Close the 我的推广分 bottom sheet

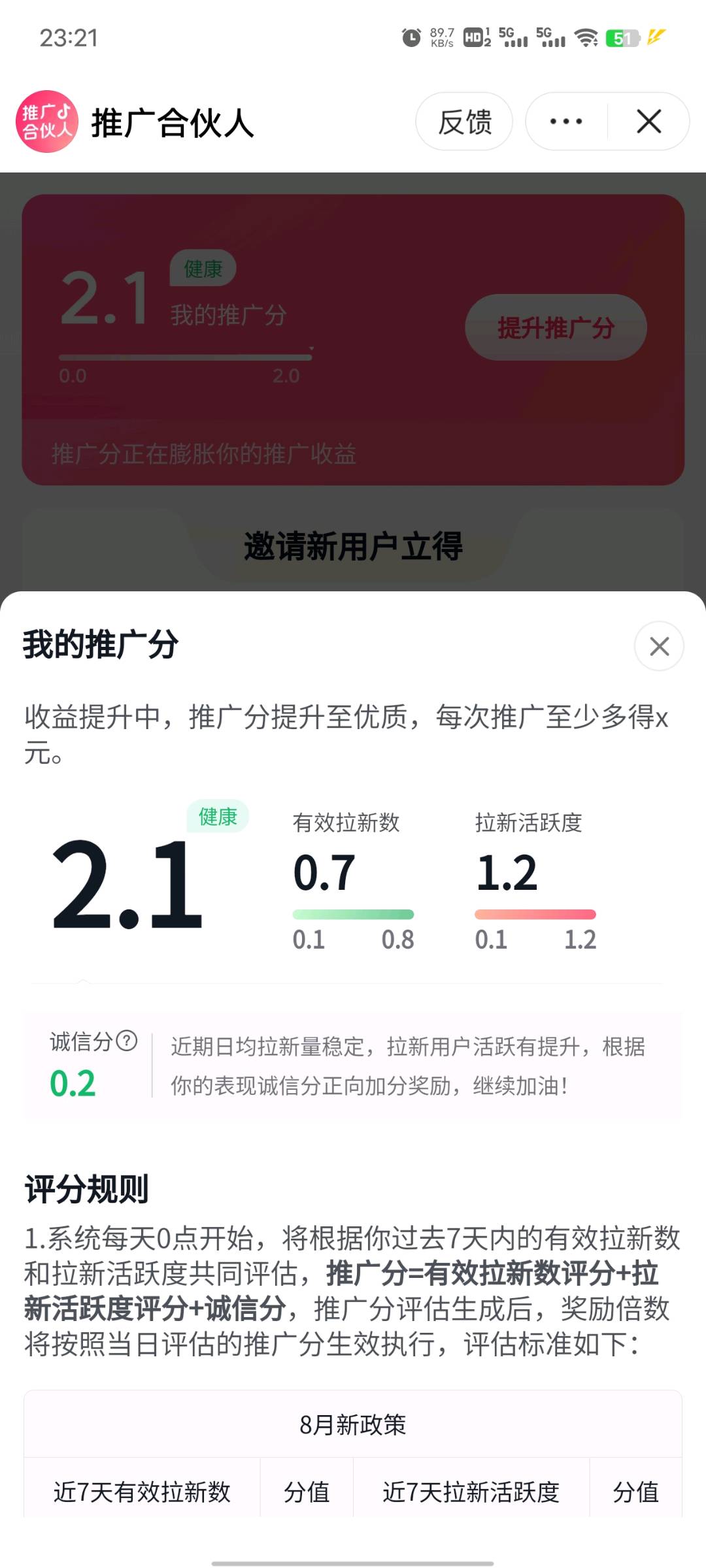659,646
